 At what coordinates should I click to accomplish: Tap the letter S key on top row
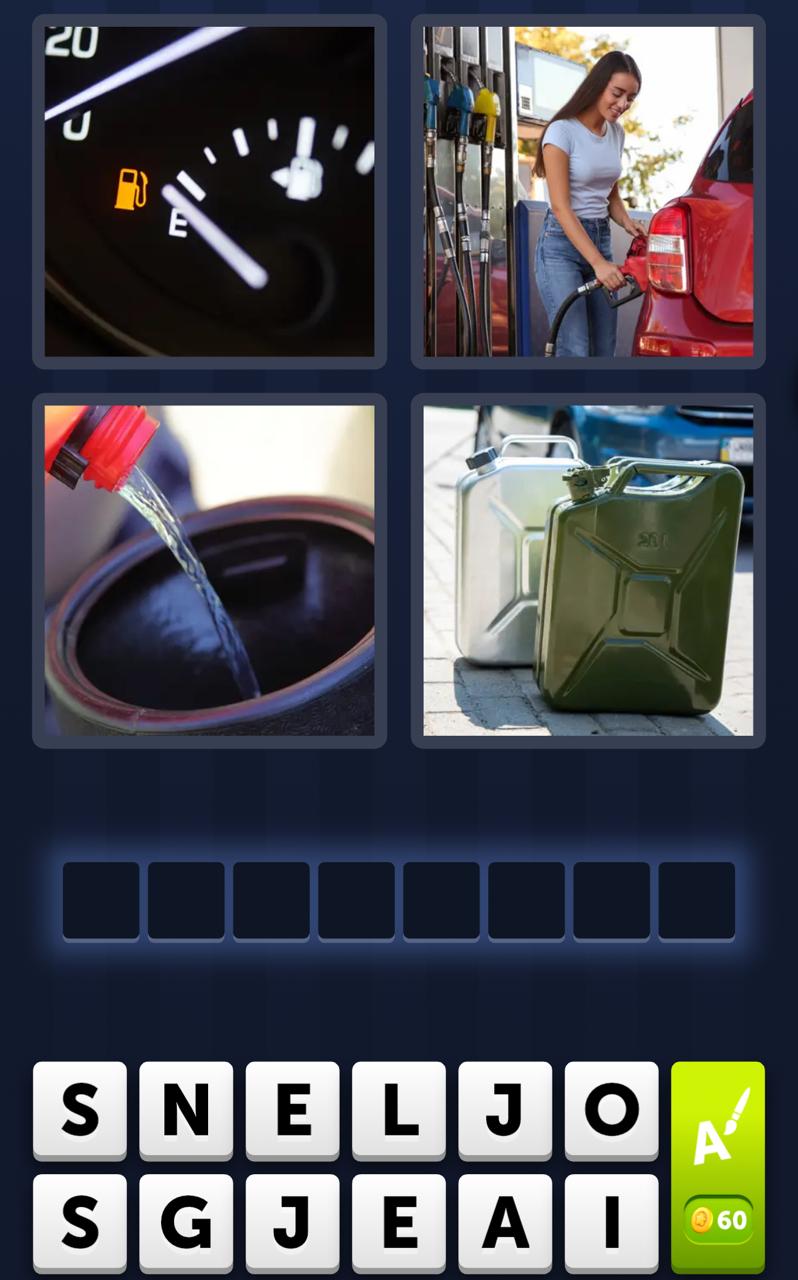[x=80, y=1110]
